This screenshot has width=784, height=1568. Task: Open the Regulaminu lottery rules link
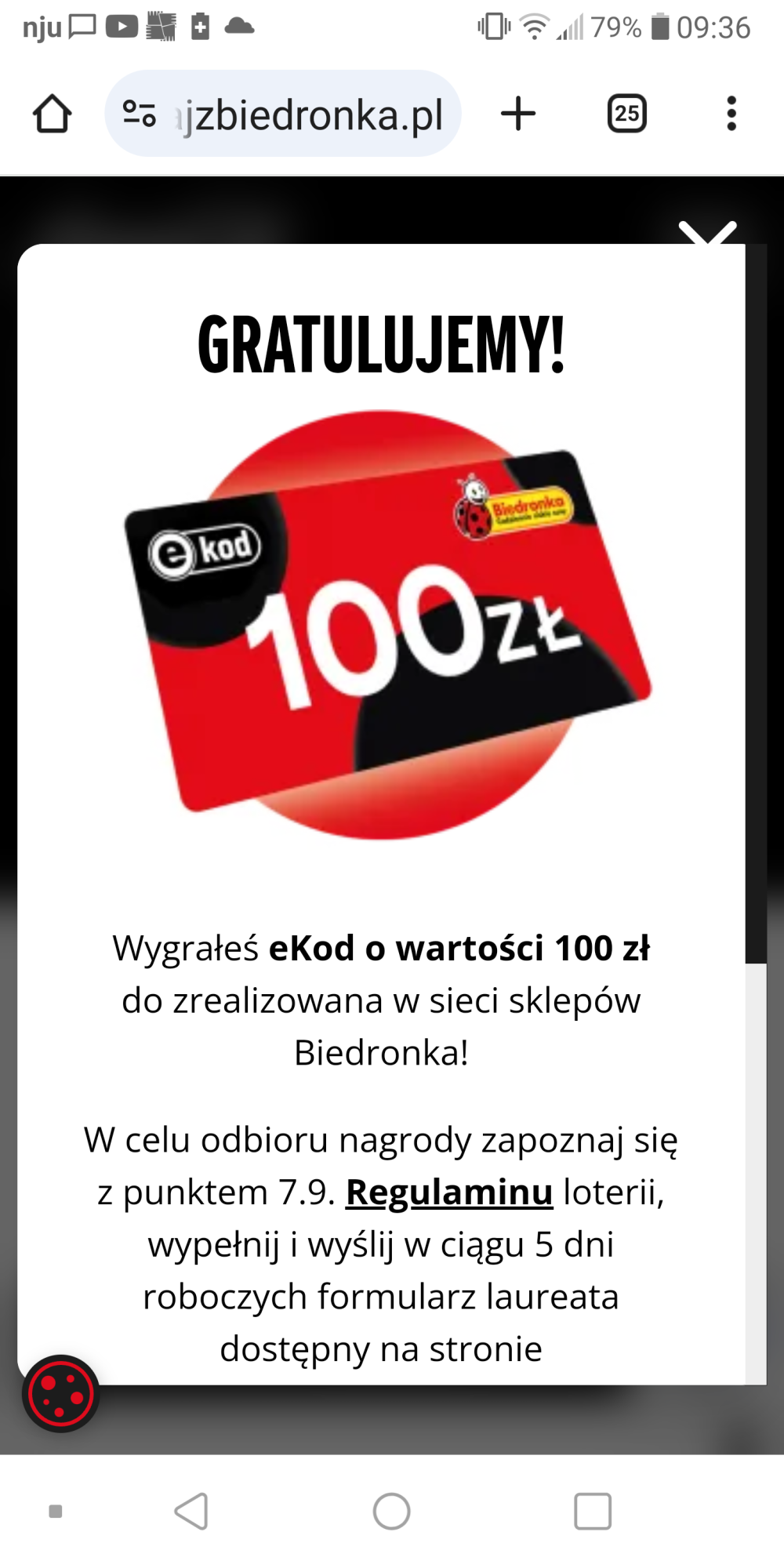pyautogui.click(x=449, y=1192)
